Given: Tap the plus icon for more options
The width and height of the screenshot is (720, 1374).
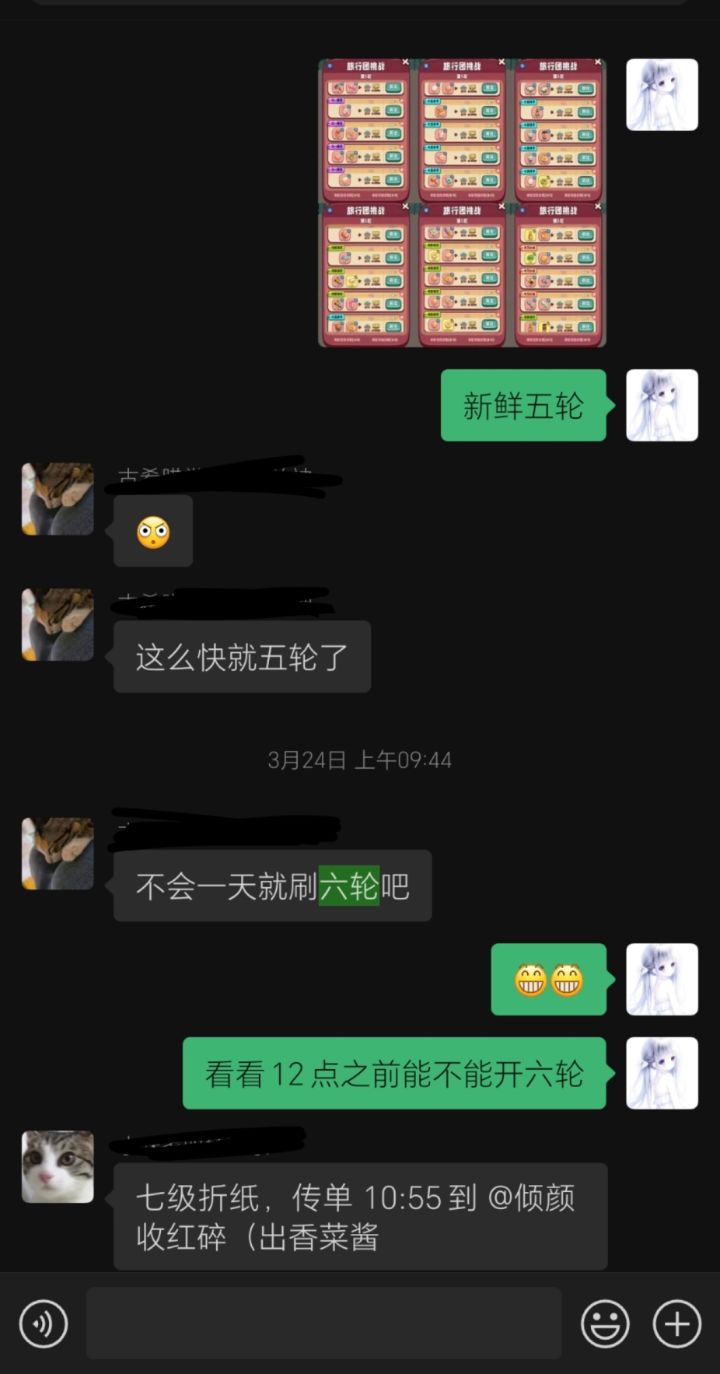Looking at the screenshot, I should pyautogui.click(x=675, y=1325).
